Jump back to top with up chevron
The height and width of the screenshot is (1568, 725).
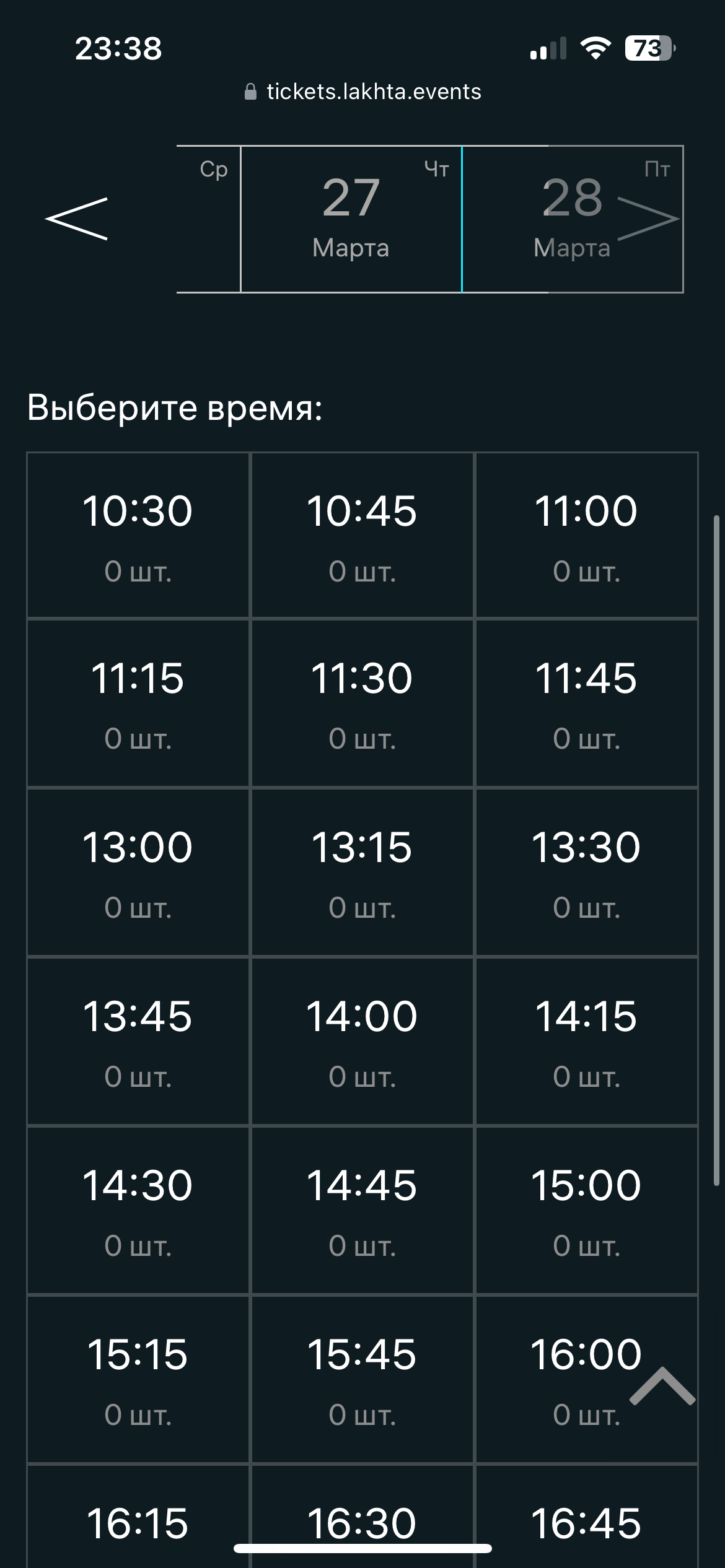coord(662,1386)
